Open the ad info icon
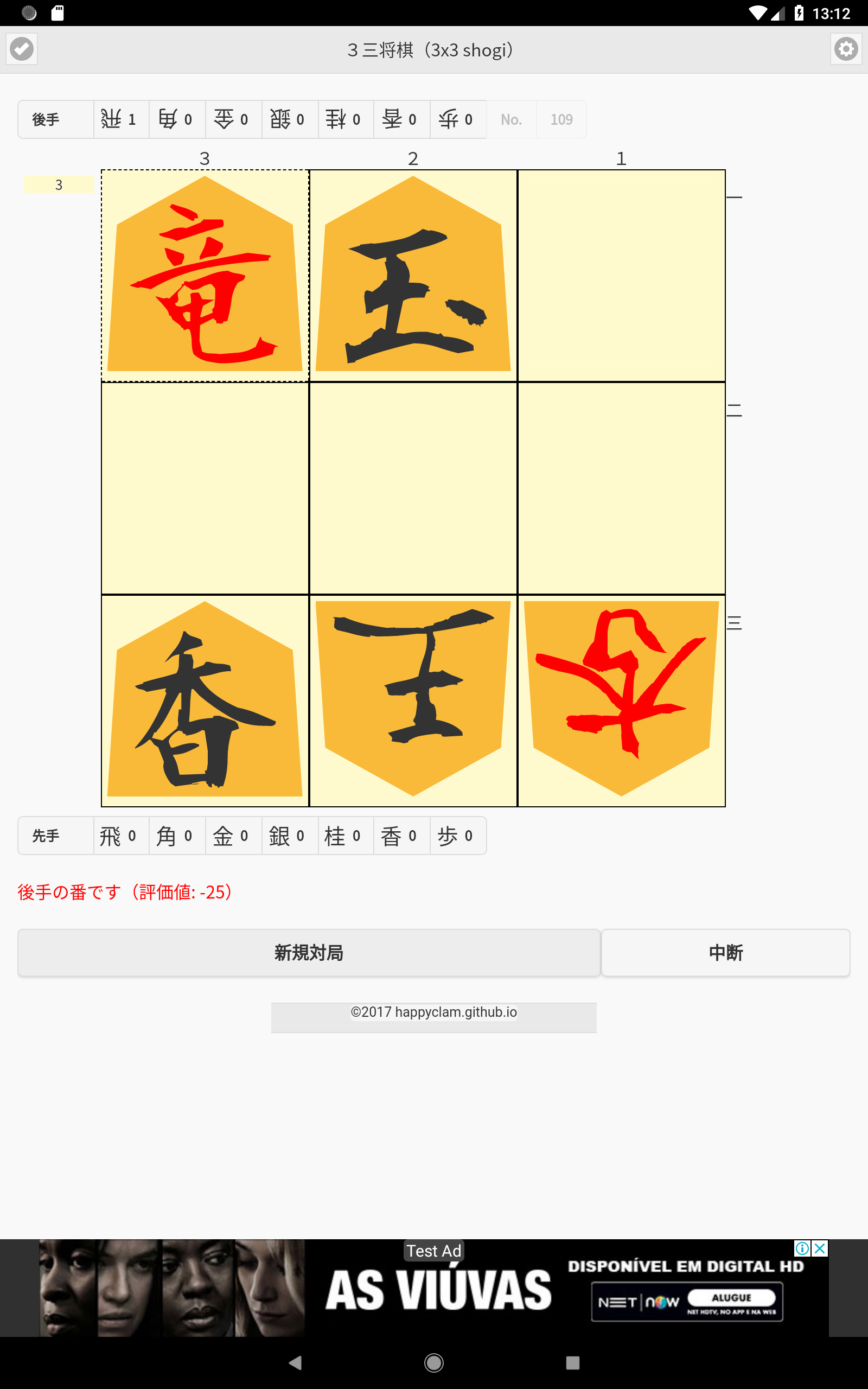The width and height of the screenshot is (868, 1389). [802, 1248]
